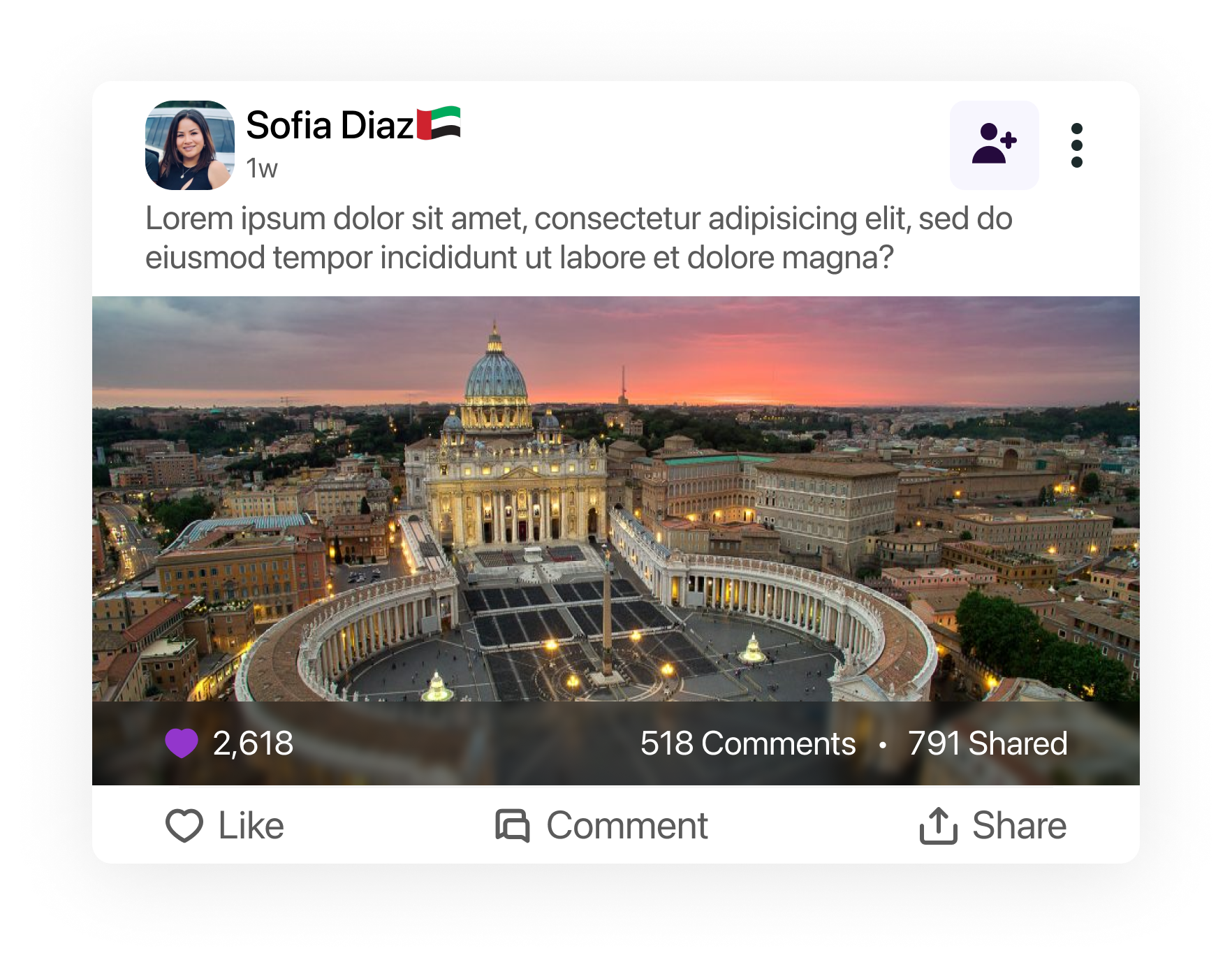
Task: Open the 518 Comments list
Action: coord(747,743)
